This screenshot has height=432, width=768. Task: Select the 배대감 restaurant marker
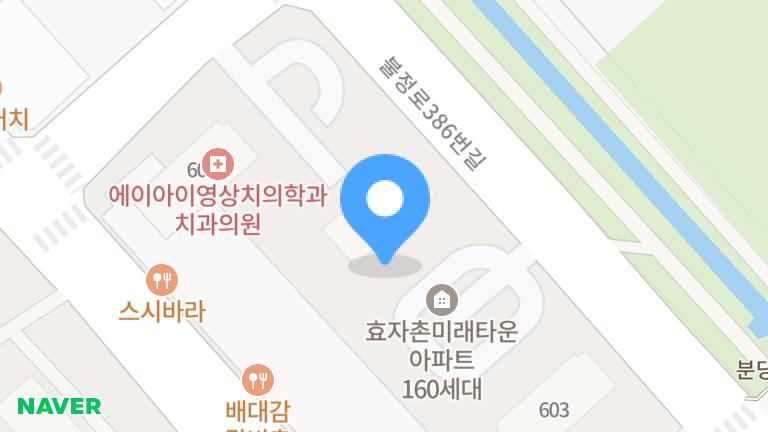pos(258,379)
